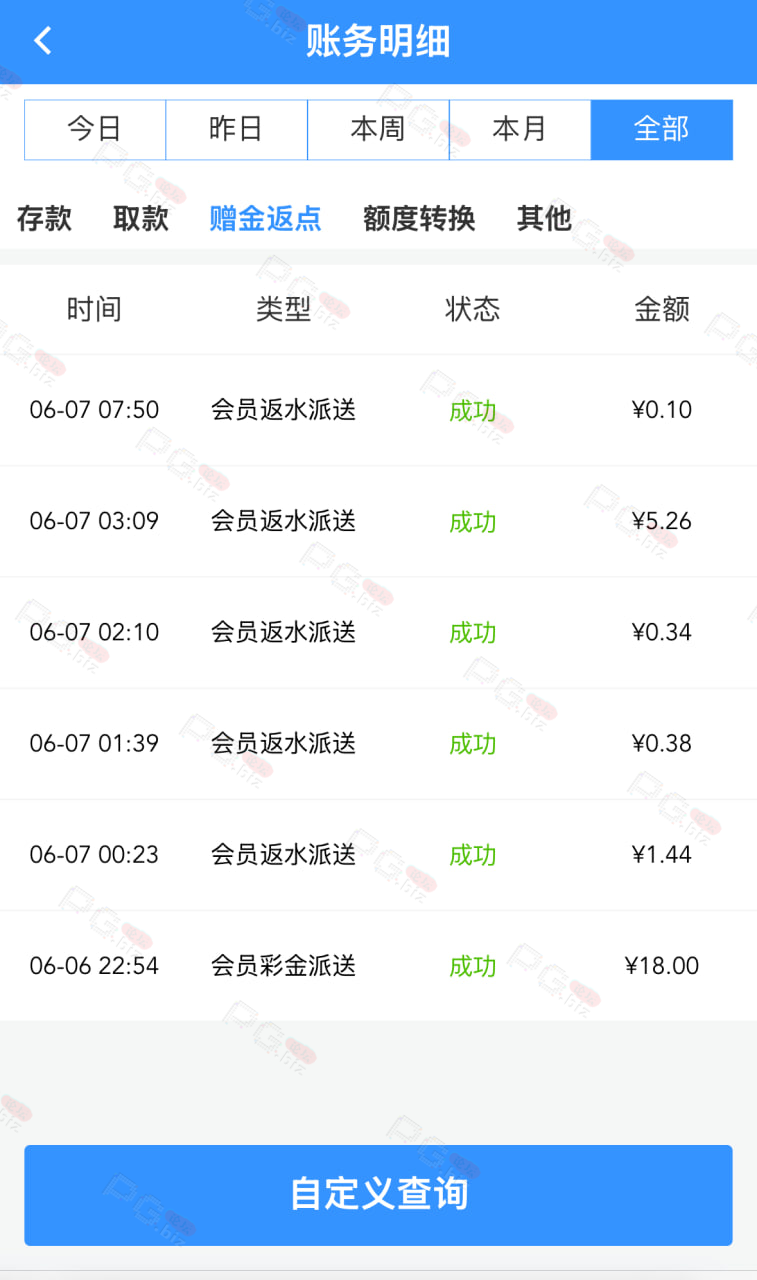The height and width of the screenshot is (1280, 757).
Task: Choose the 全部 time range
Action: pyautogui.click(x=662, y=130)
